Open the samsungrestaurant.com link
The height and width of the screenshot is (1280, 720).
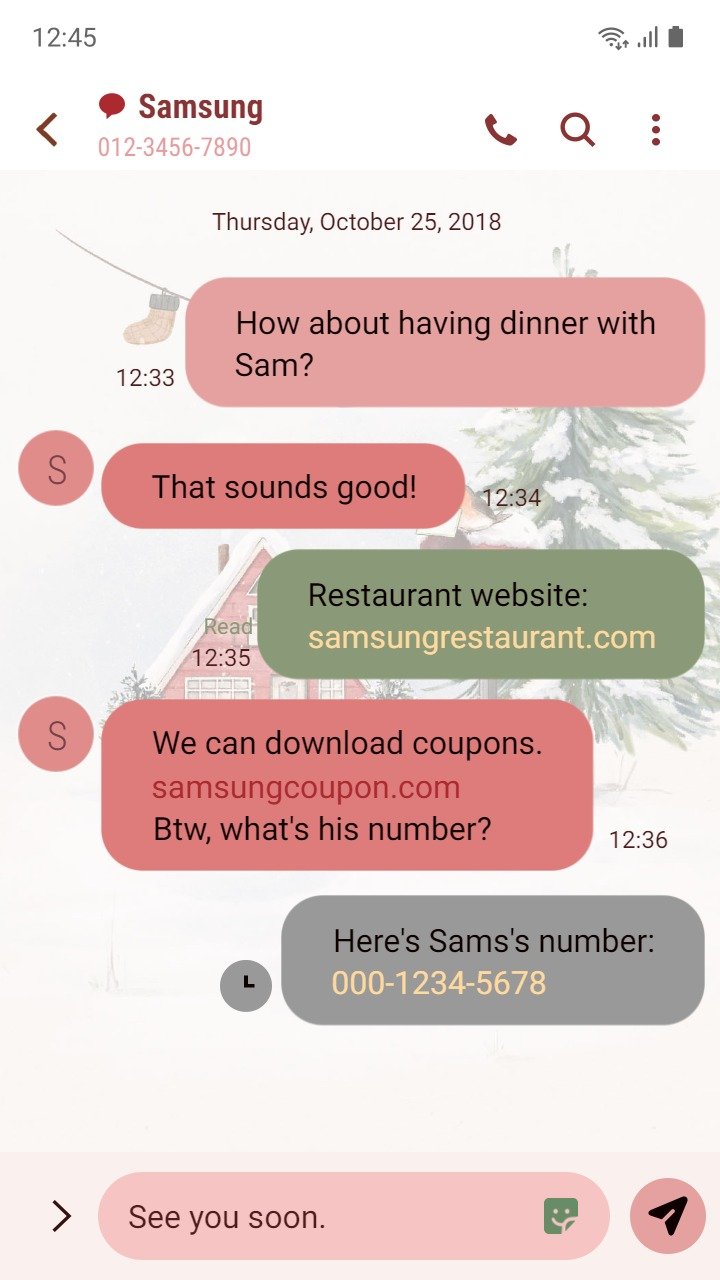481,637
